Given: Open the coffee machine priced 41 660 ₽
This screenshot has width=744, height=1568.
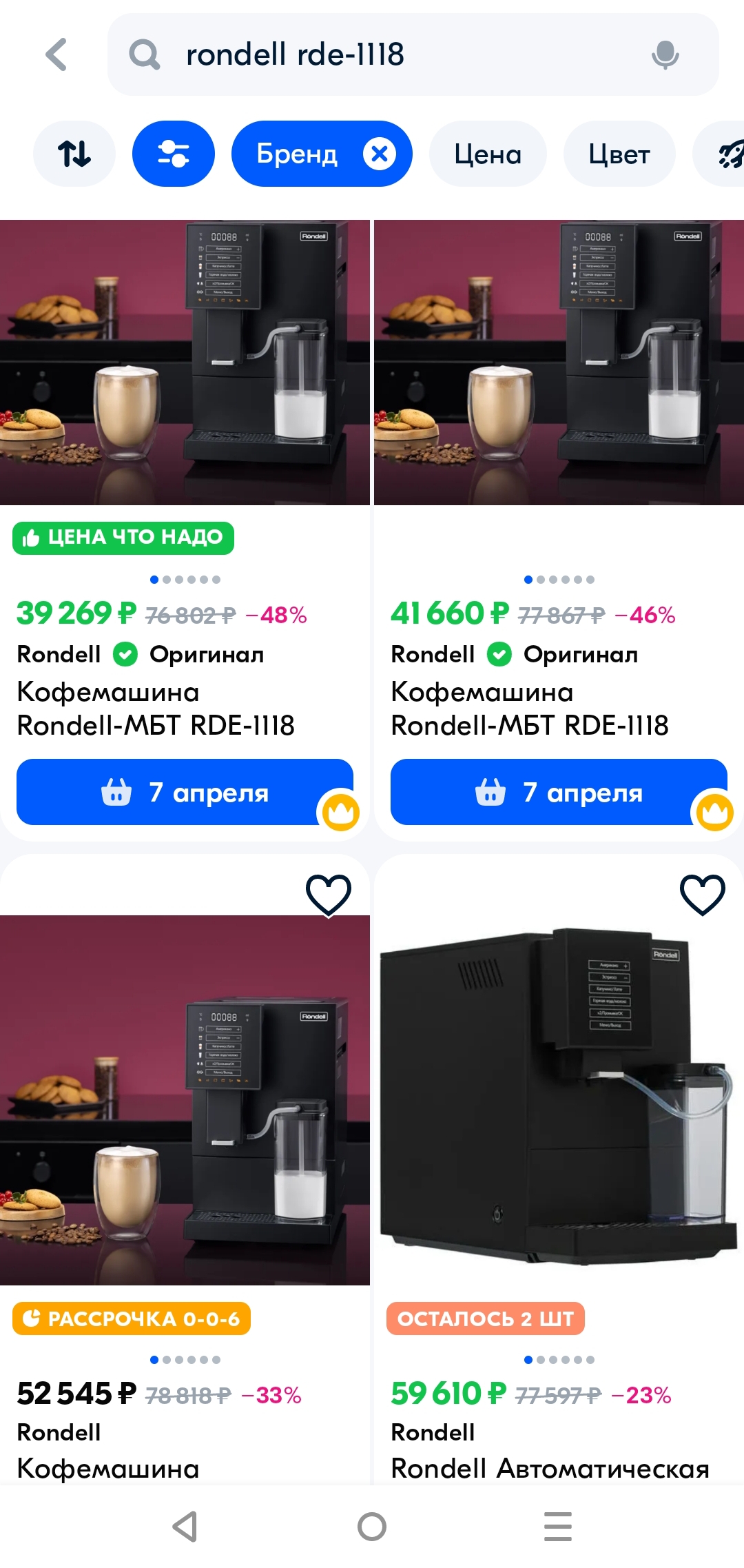Looking at the screenshot, I should pyautogui.click(x=559, y=363).
